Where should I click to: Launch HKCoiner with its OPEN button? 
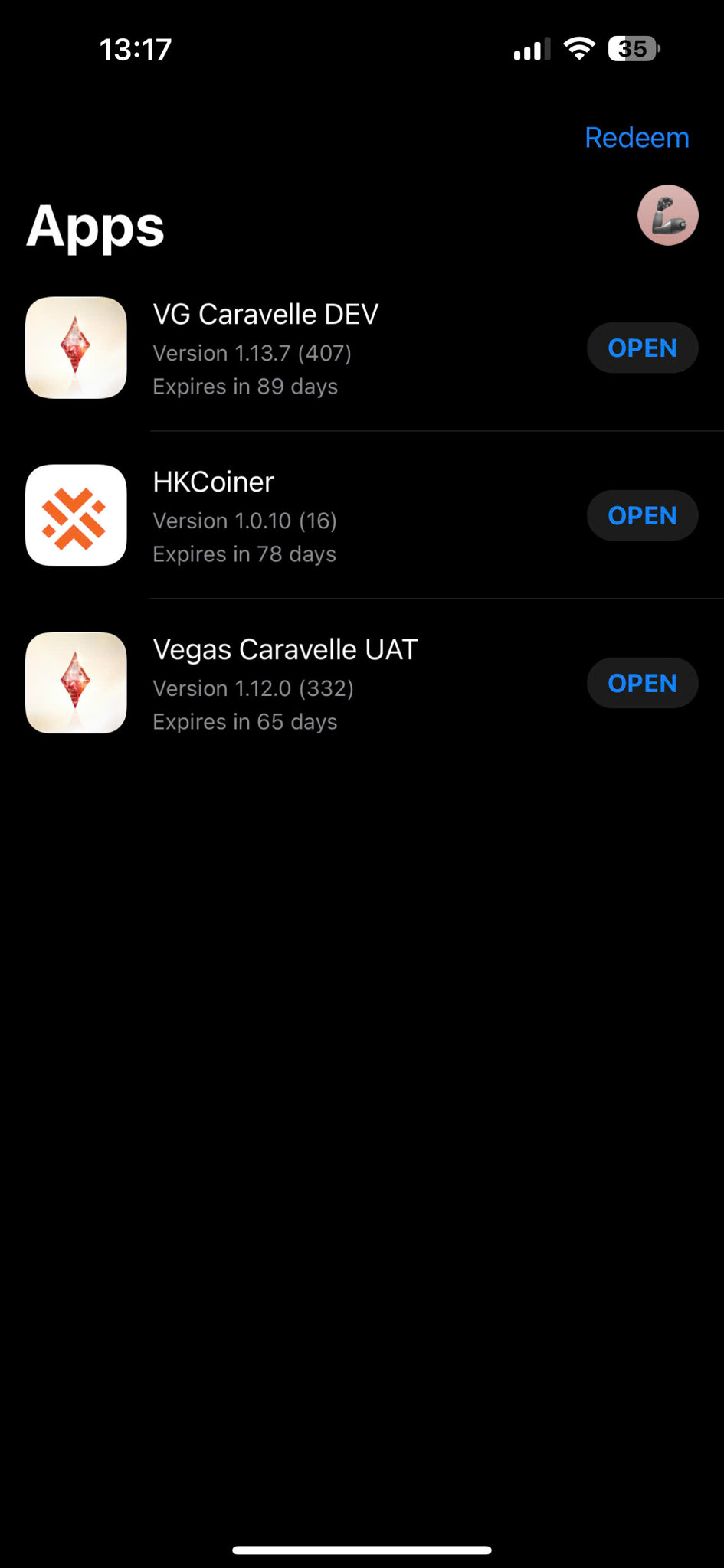pos(642,515)
